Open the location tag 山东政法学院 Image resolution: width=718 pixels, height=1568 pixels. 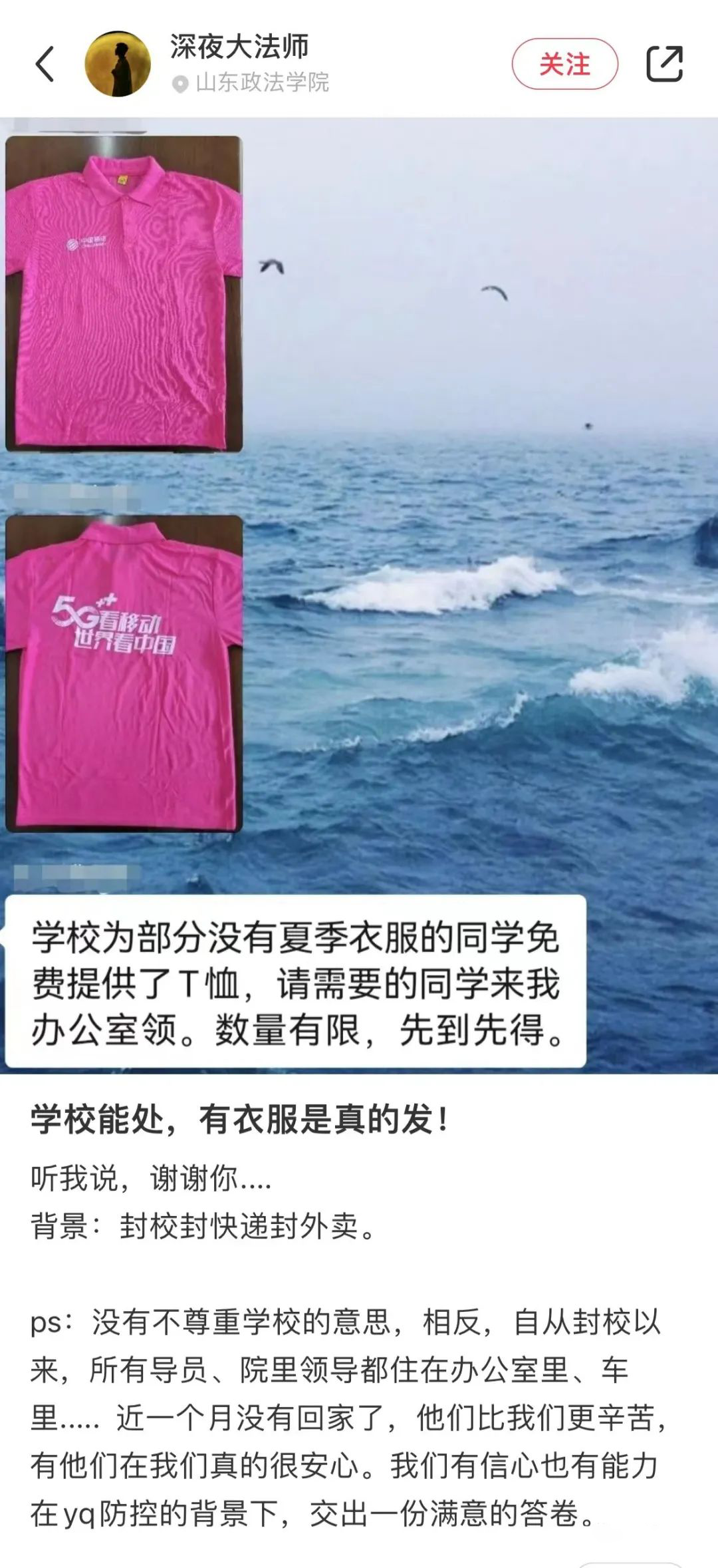[x=261, y=83]
